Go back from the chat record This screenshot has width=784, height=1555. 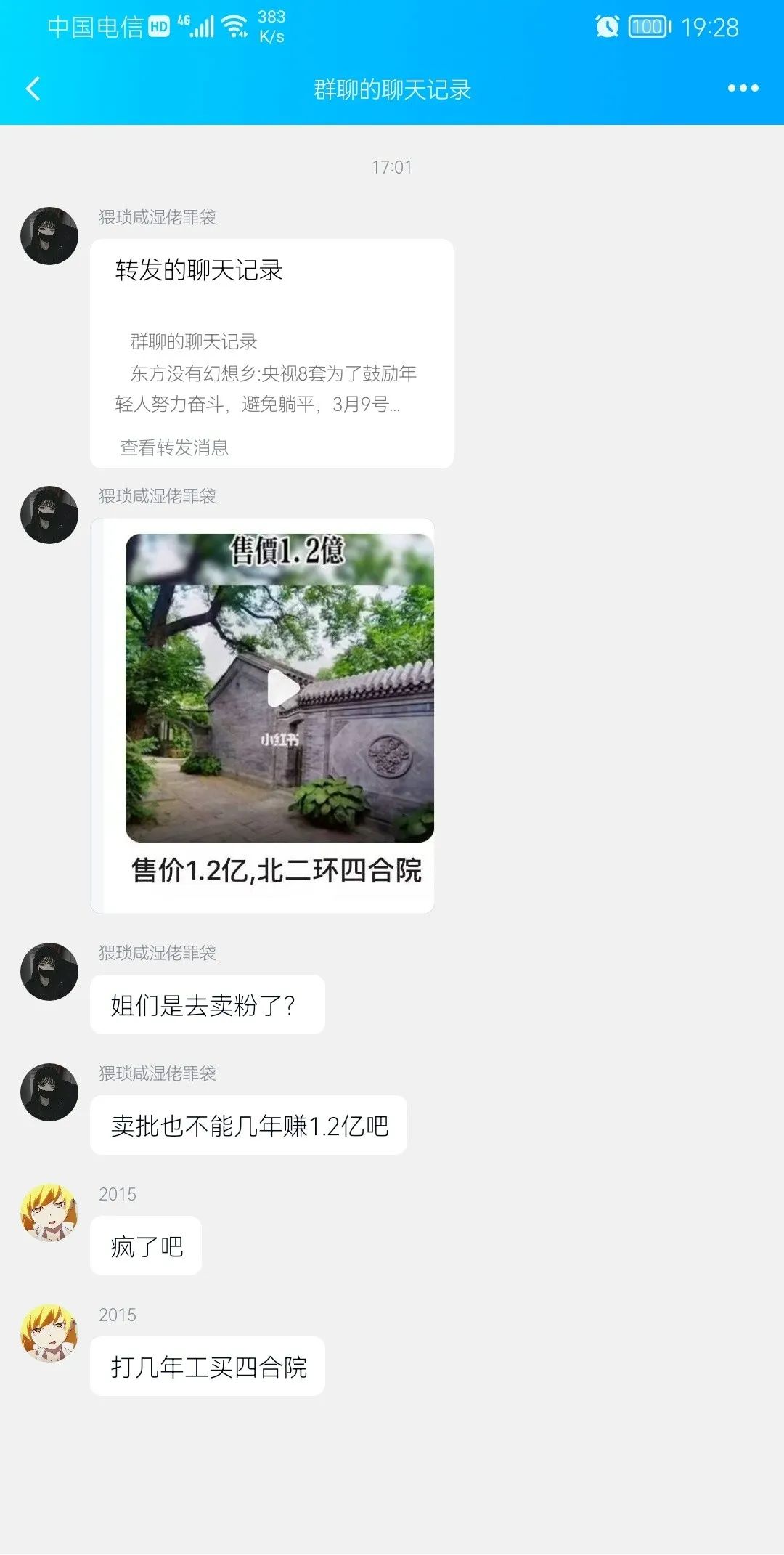(33, 89)
